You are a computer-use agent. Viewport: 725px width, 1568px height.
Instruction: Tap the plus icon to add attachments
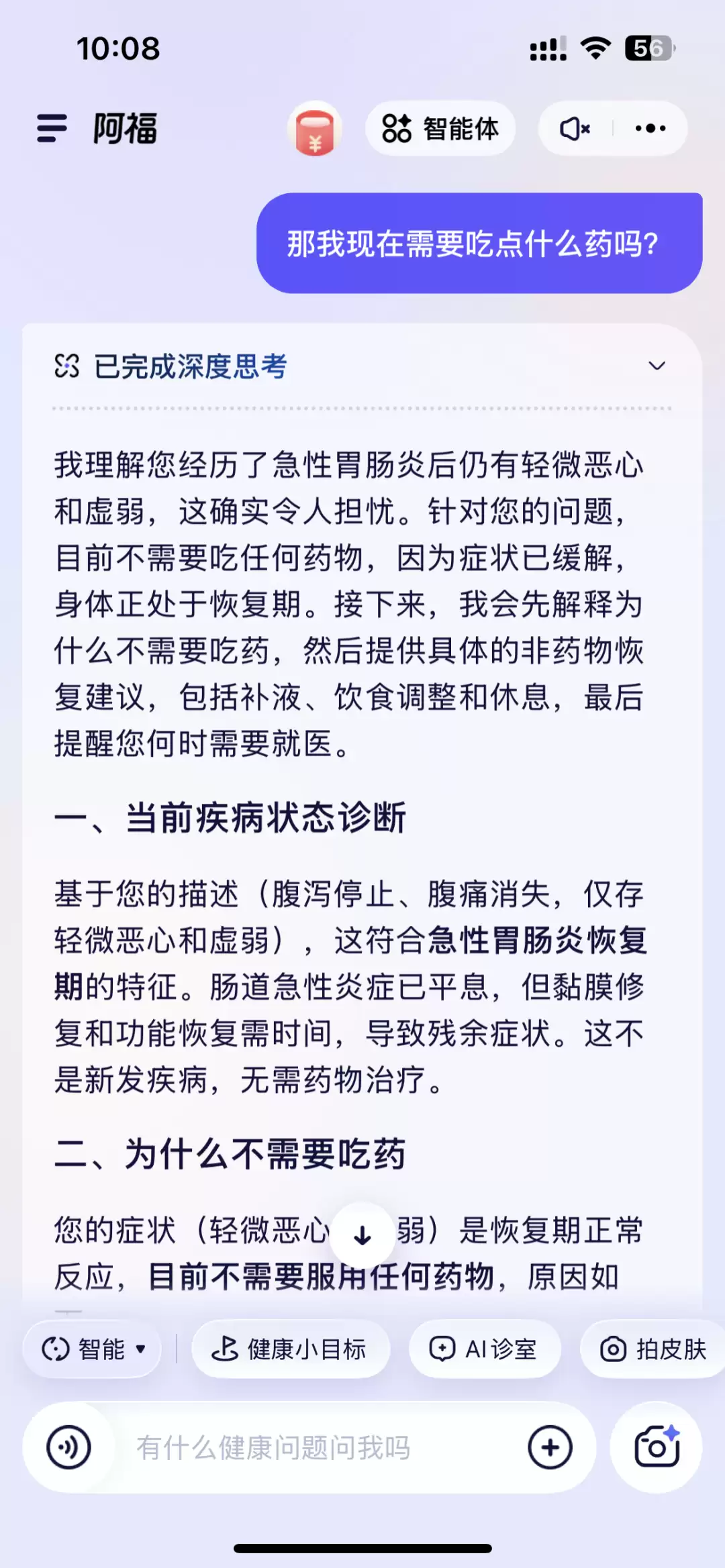pyautogui.click(x=550, y=1447)
